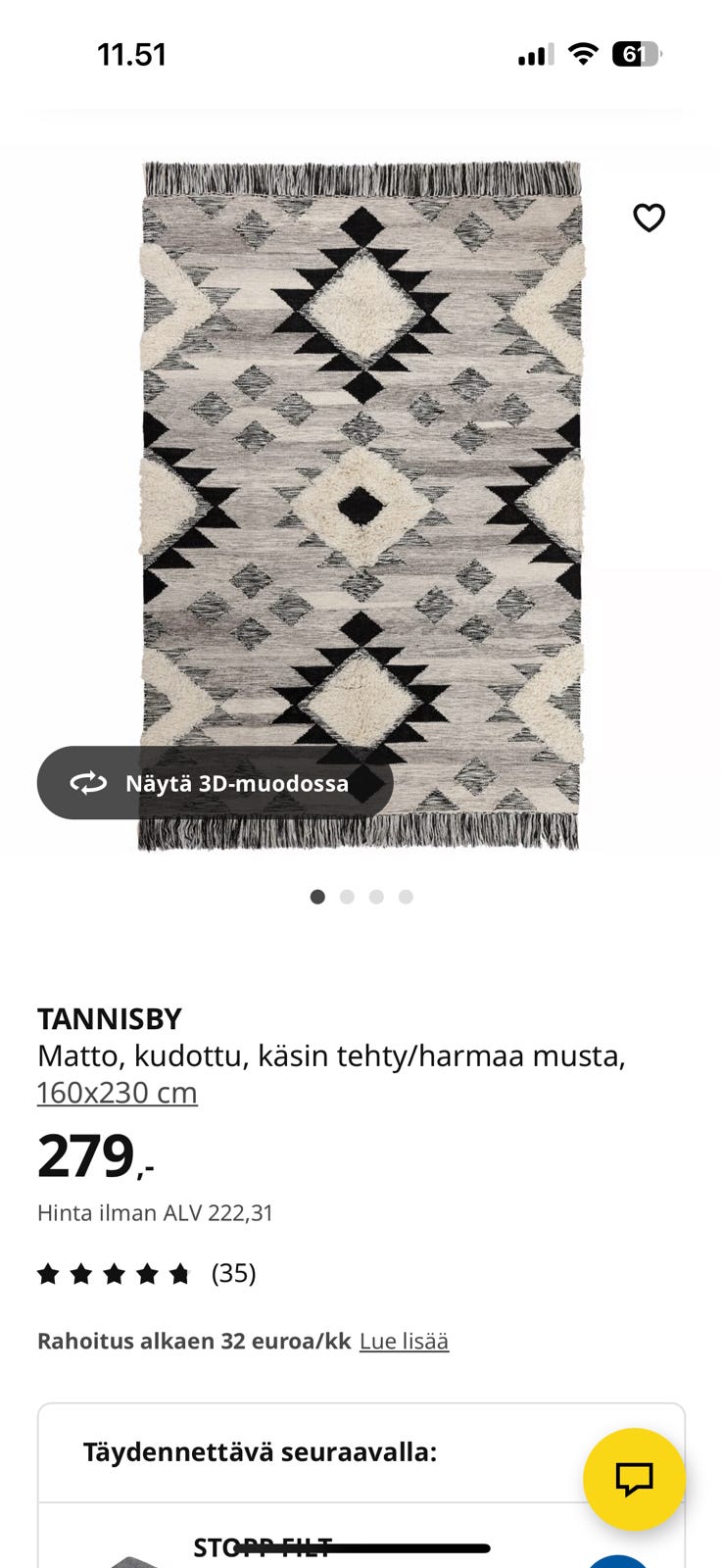This screenshot has width=723, height=1568.
Task: Tap Lue lisää financing link
Action: coord(404,1341)
